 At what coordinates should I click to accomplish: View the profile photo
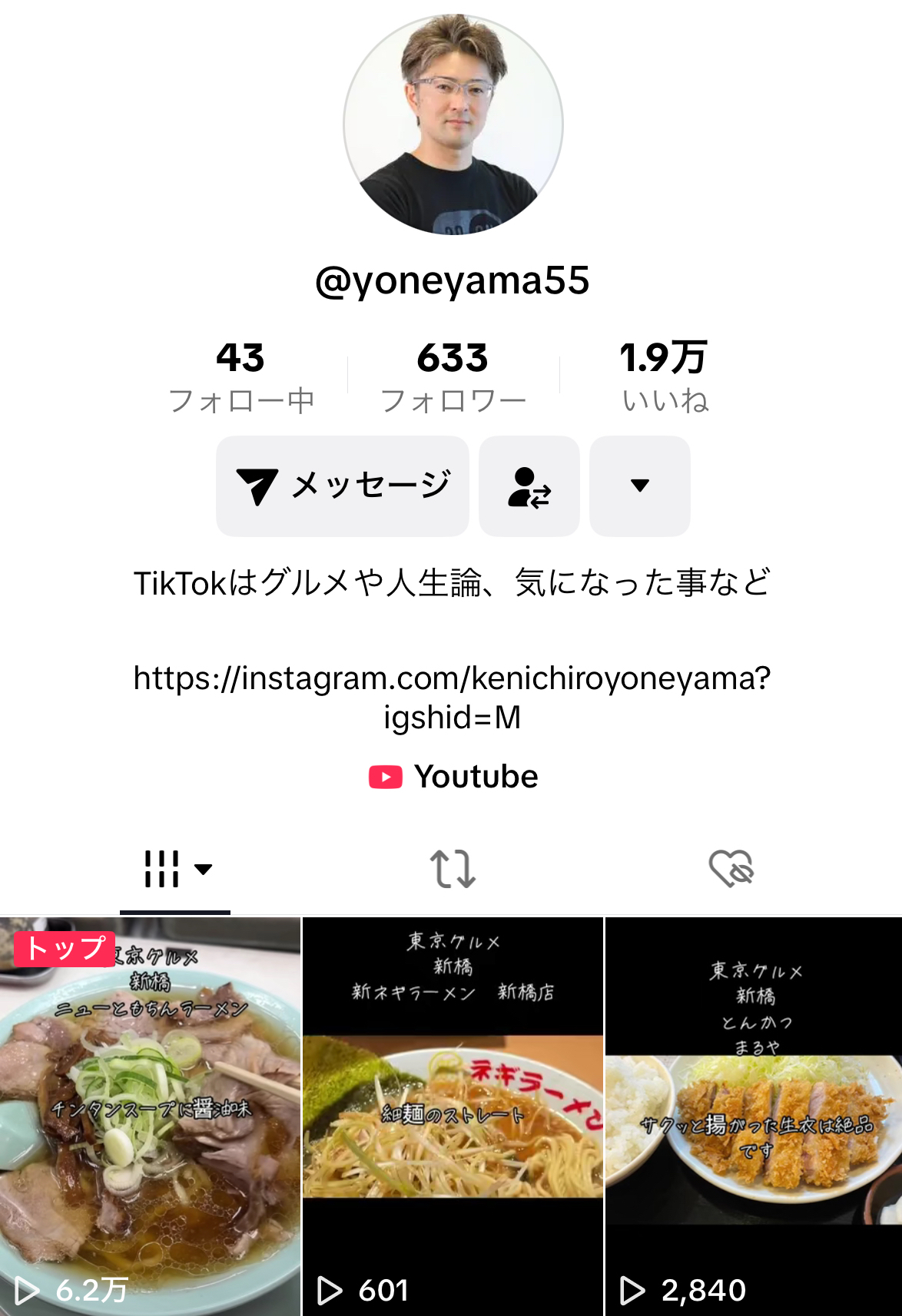(x=453, y=124)
